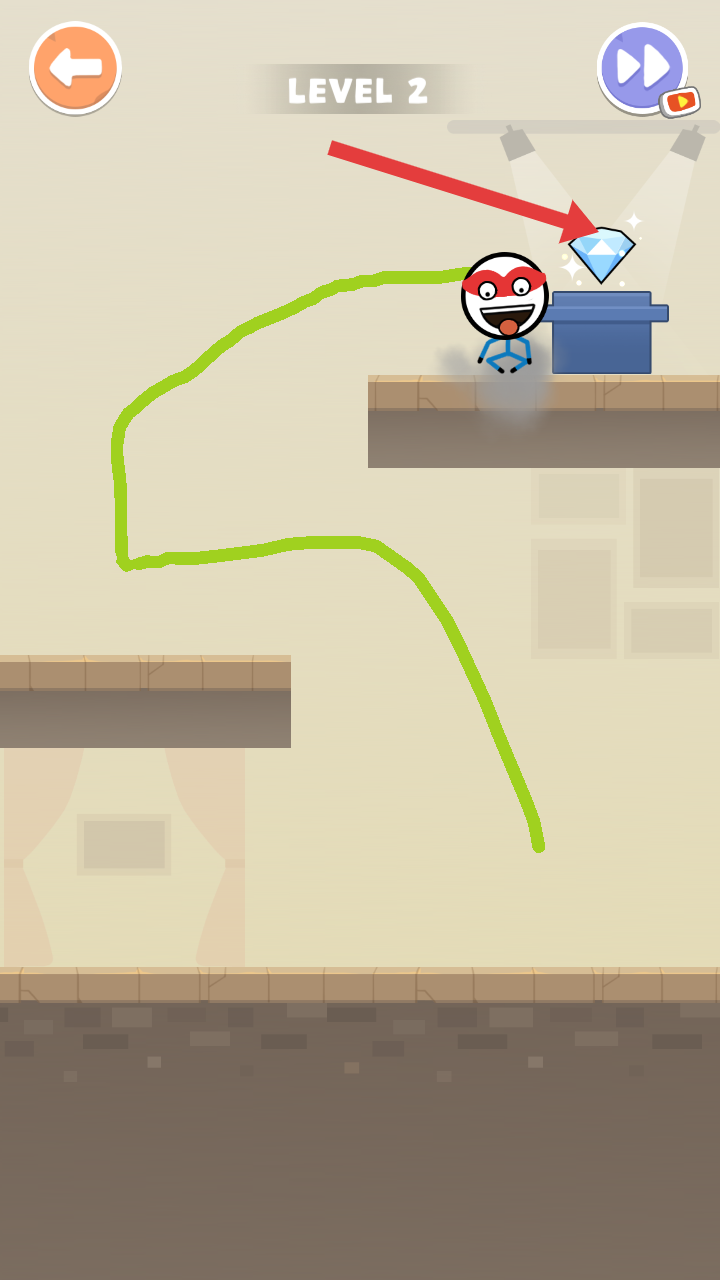Skip the level with the fast-forward button
The height and width of the screenshot is (1280, 720).
pyautogui.click(x=642, y=67)
